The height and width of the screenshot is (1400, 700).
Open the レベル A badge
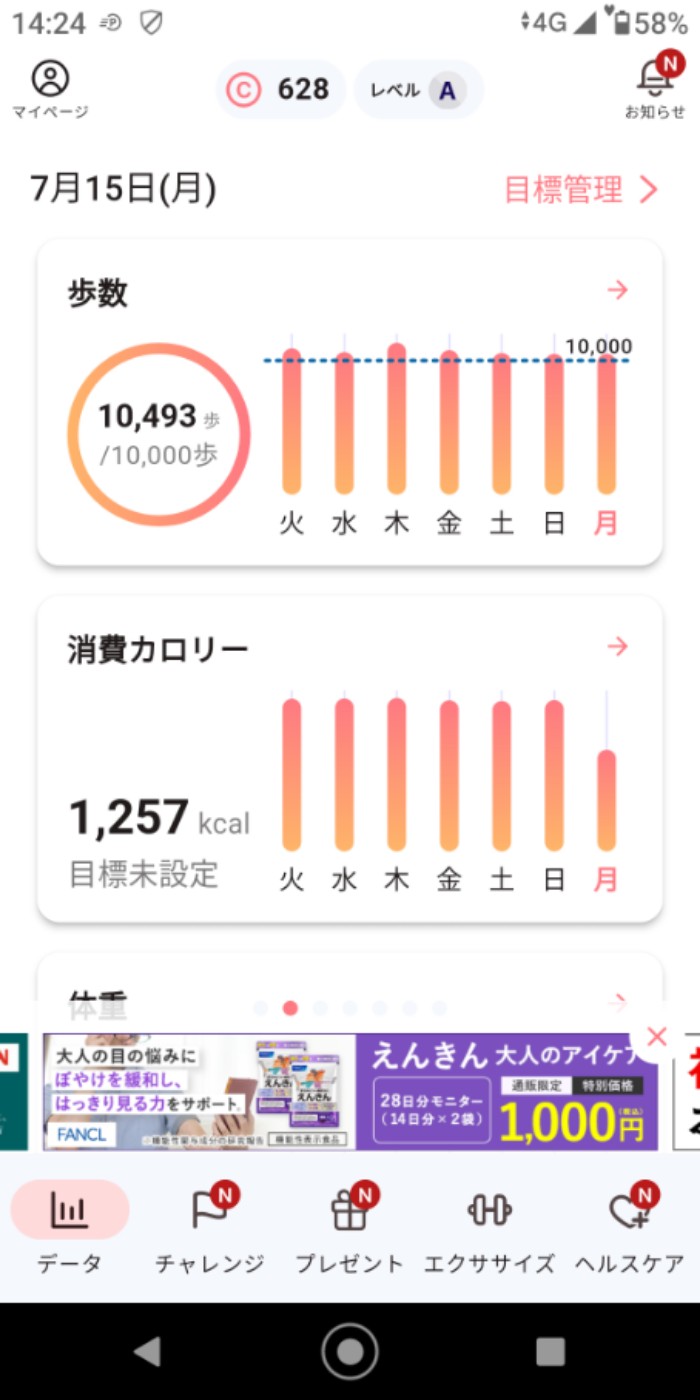pyautogui.click(x=419, y=90)
